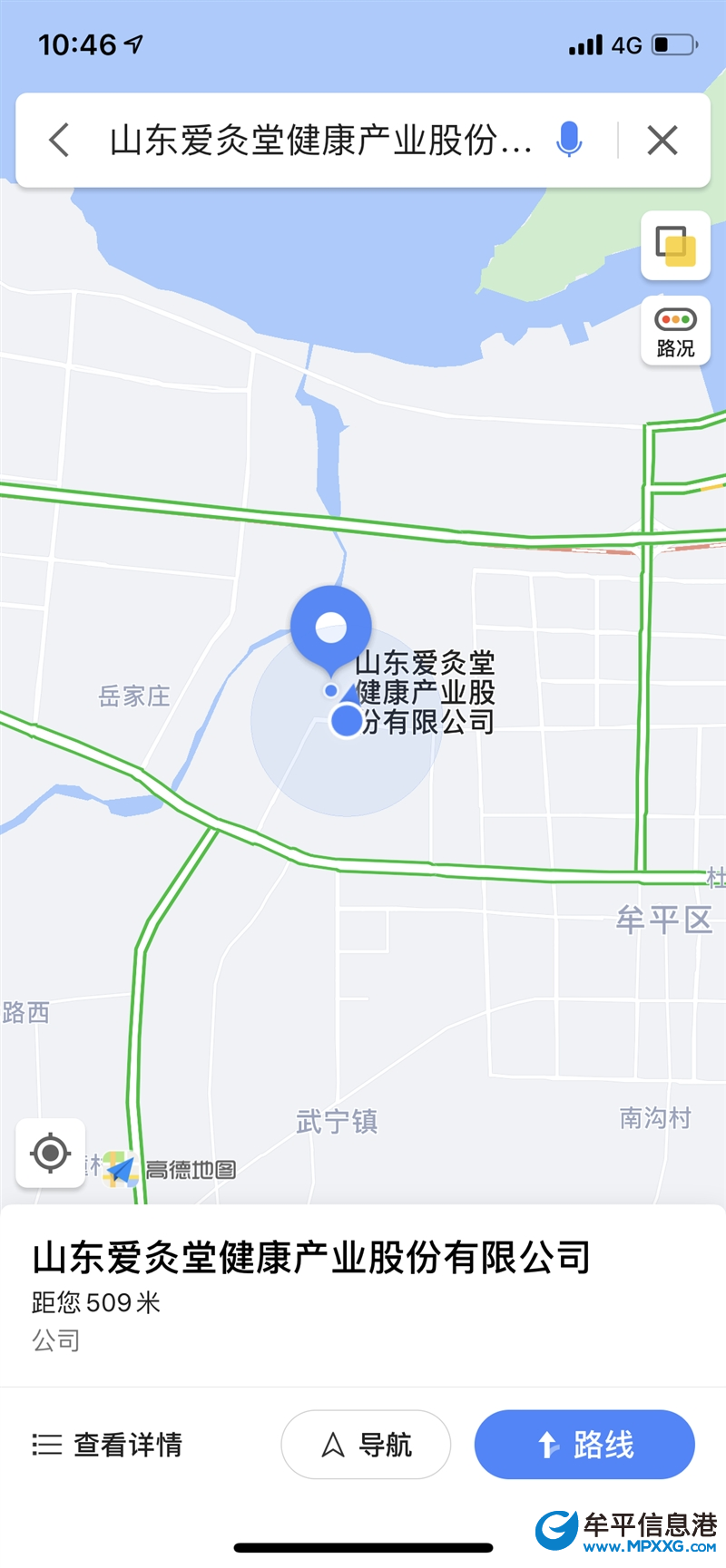
Task: Clear the search with the X icon
Action: pyautogui.click(x=662, y=141)
